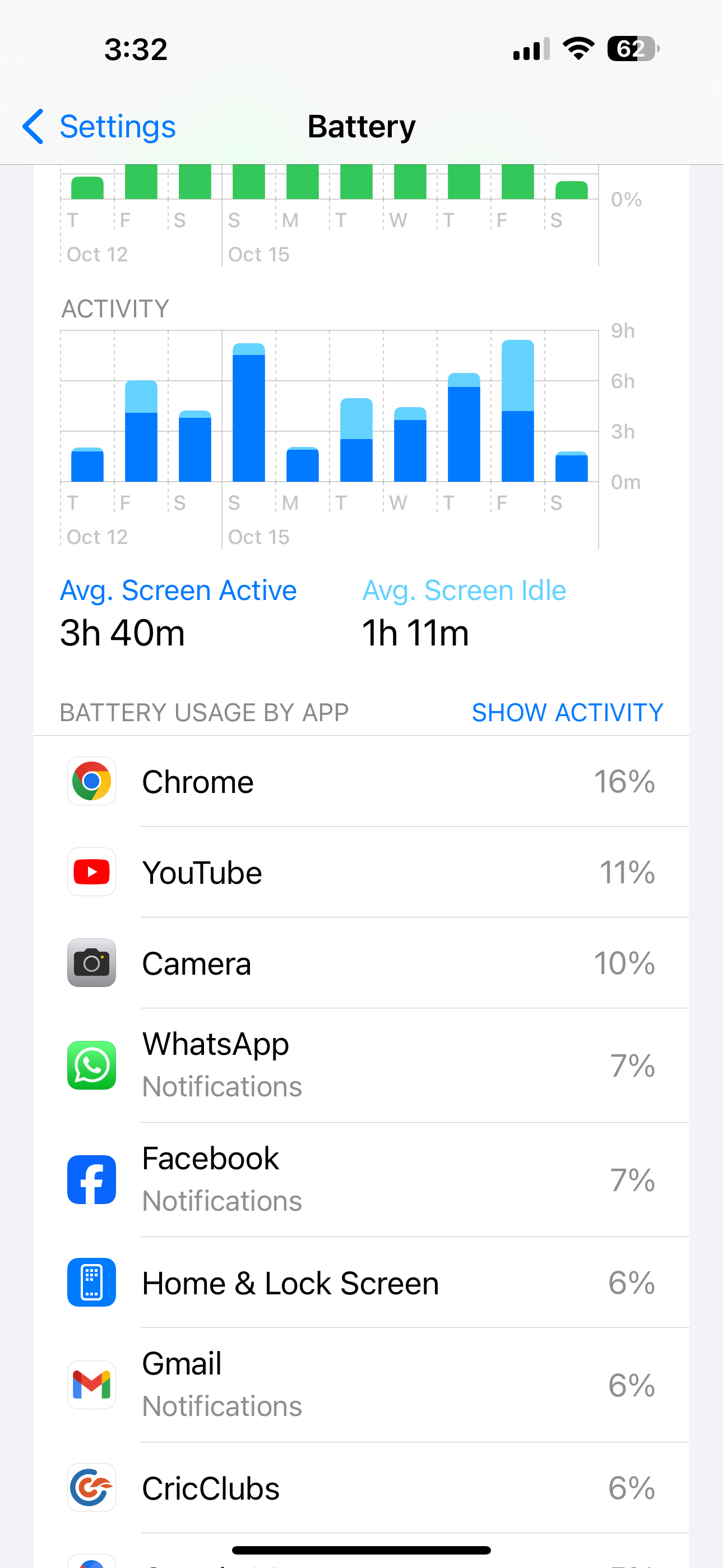Select the tallest Sunday Oct 15 activity bar

(249, 414)
